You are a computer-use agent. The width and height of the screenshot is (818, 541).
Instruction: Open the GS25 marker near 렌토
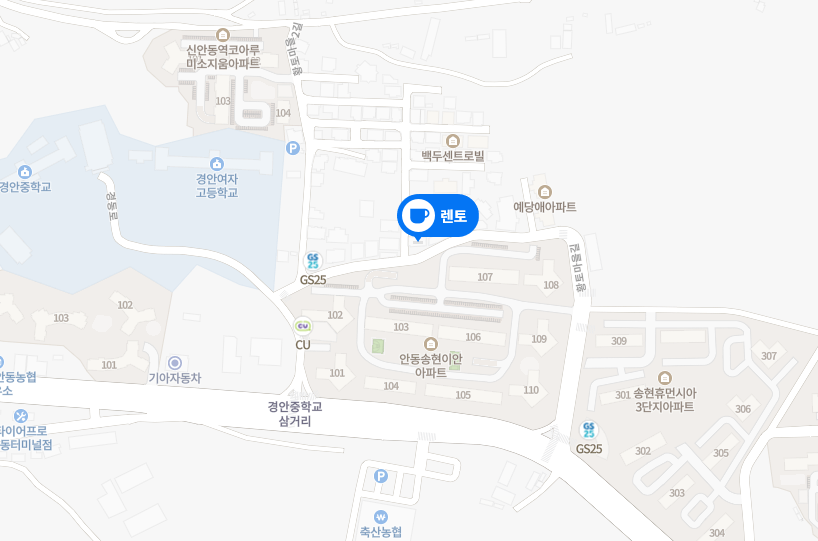coord(313,261)
